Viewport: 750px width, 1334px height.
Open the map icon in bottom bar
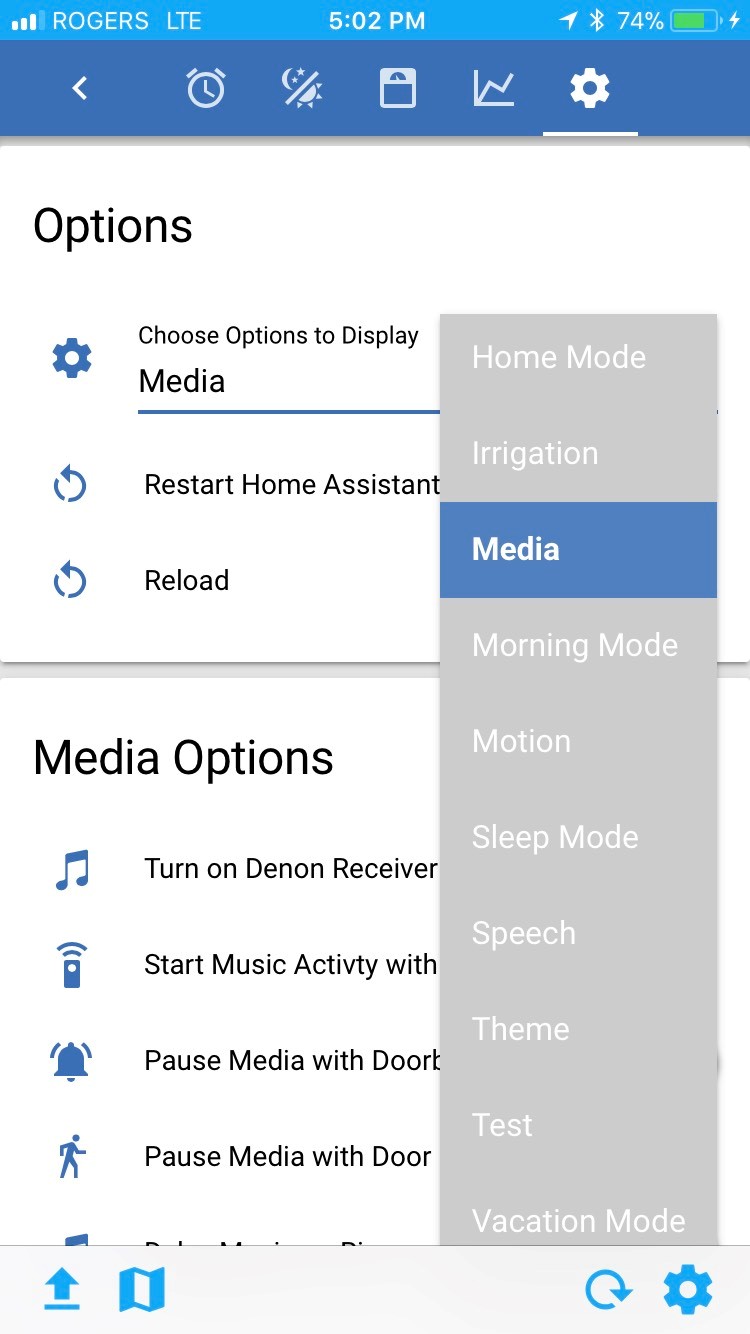141,1289
